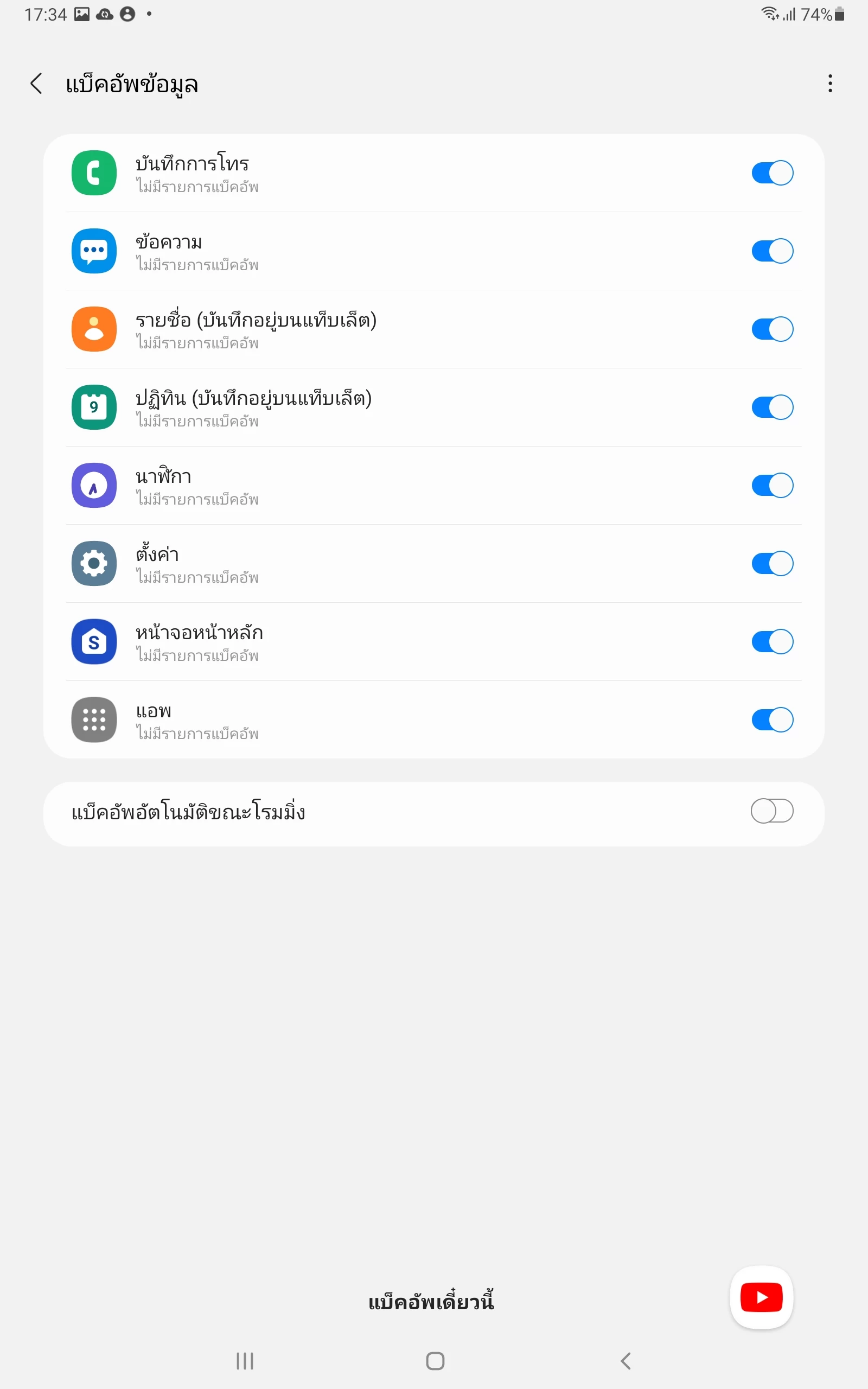Turn off backup for บันทึกการโทร
This screenshot has width=868, height=1389.
pos(772,173)
